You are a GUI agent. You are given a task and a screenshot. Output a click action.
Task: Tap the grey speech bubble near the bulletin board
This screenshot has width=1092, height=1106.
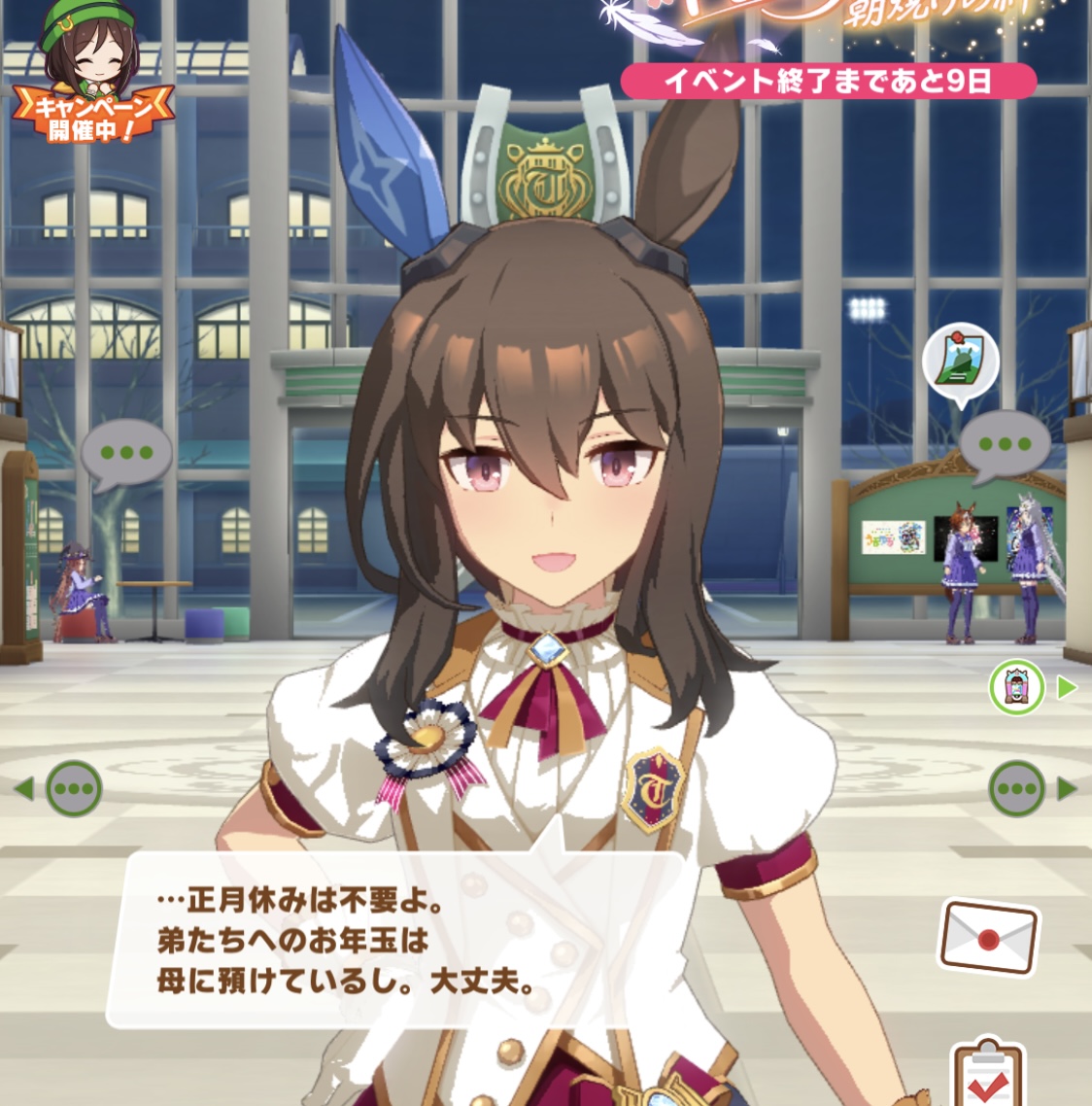click(1005, 445)
